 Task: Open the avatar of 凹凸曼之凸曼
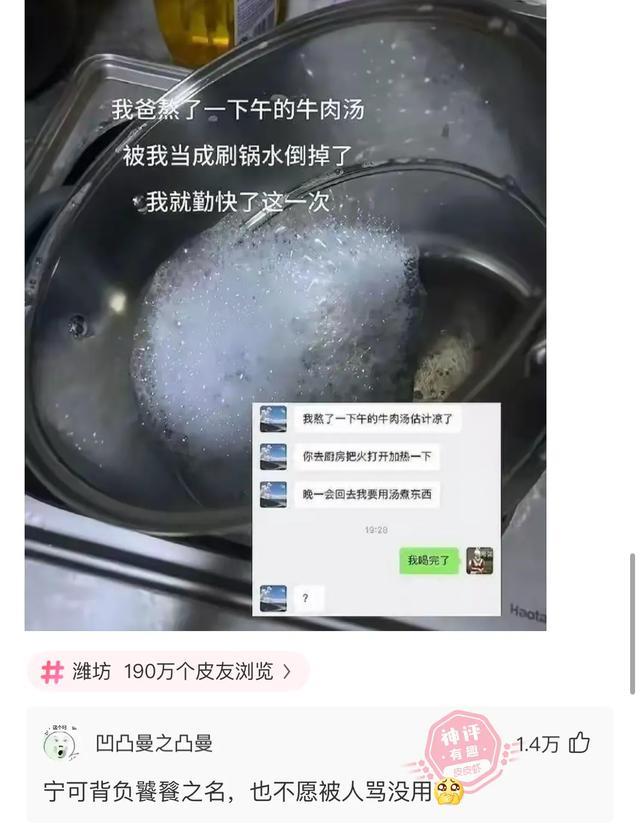click(60, 743)
